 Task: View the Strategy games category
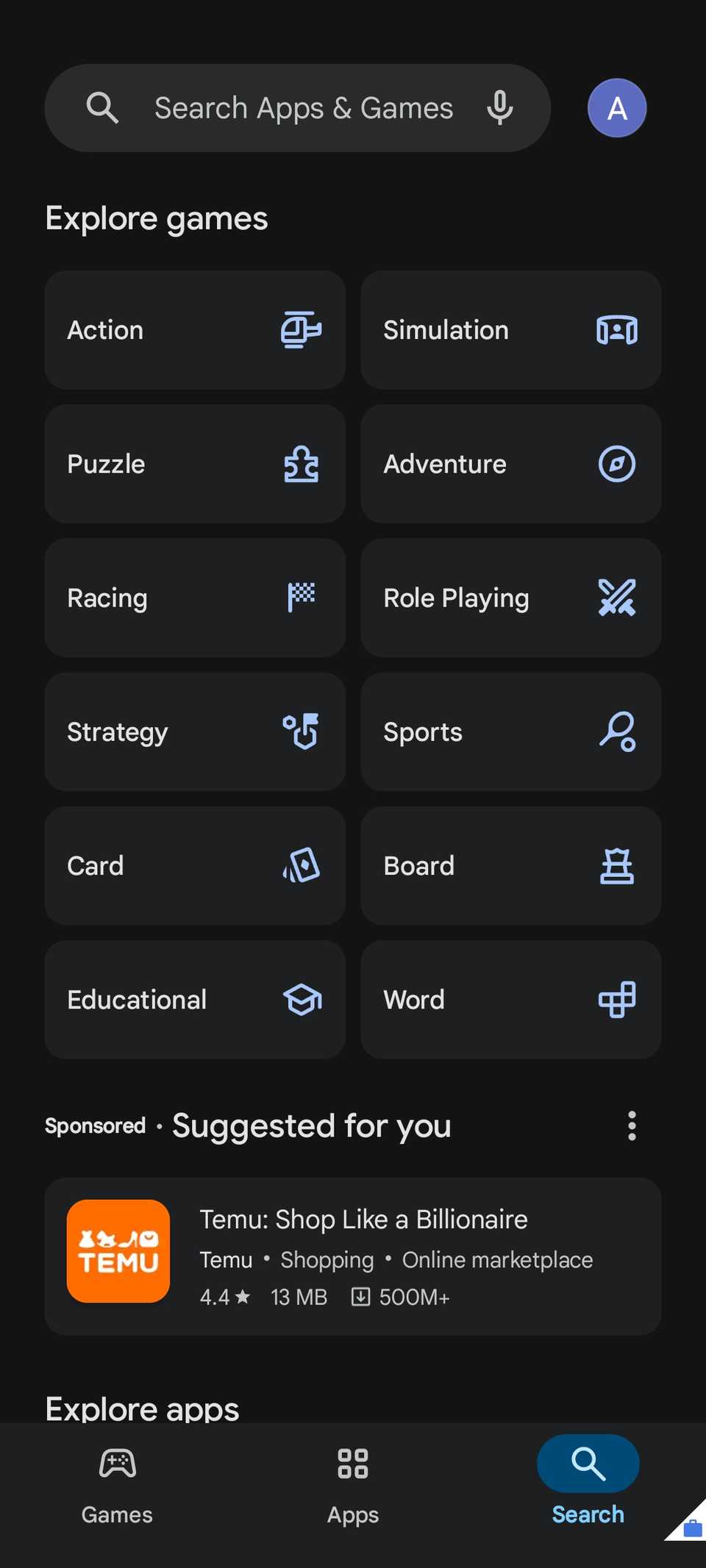(195, 731)
